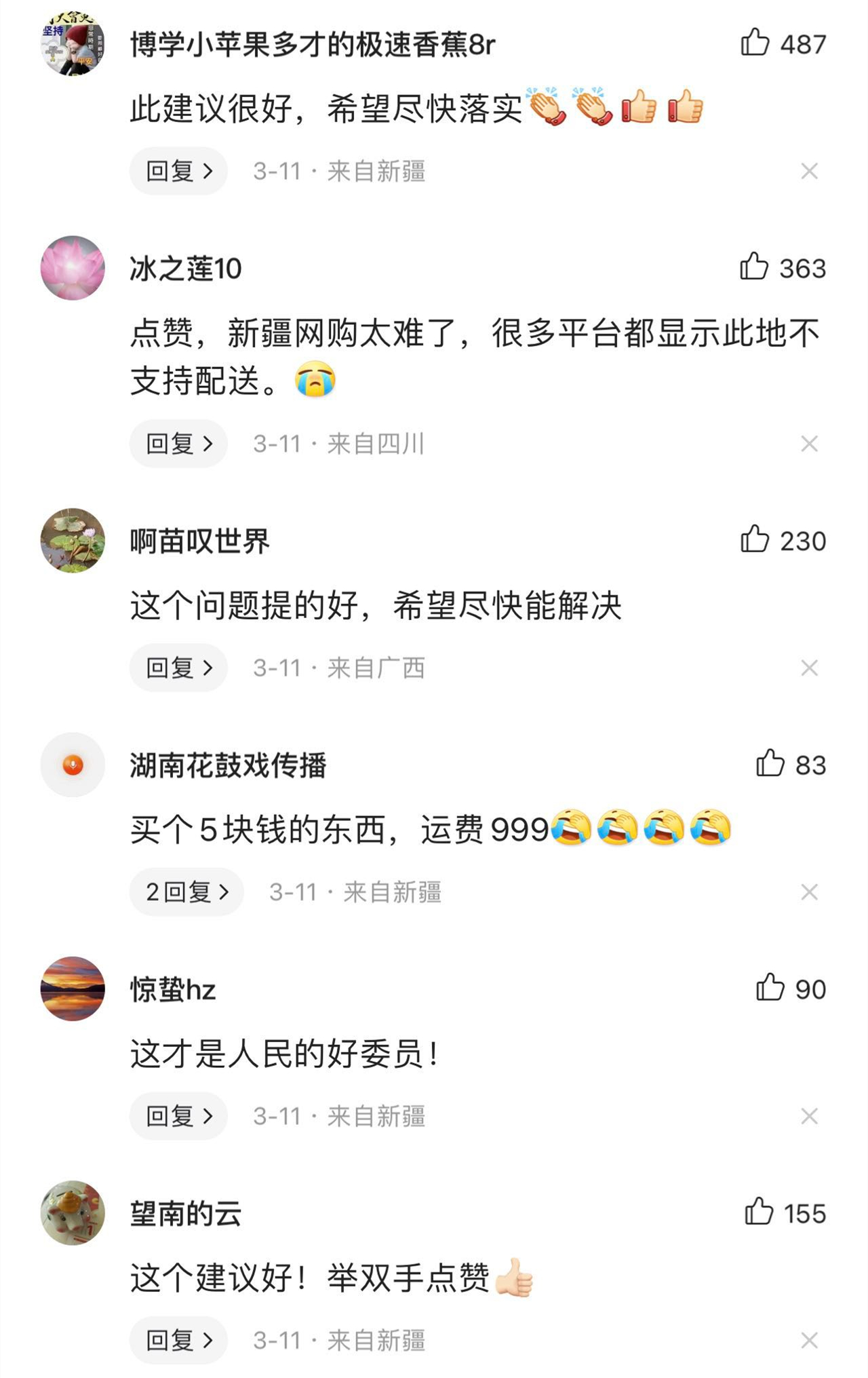The width and height of the screenshot is (868, 1378).
Task: Like 冰之莲10's comment
Action: 754,267
